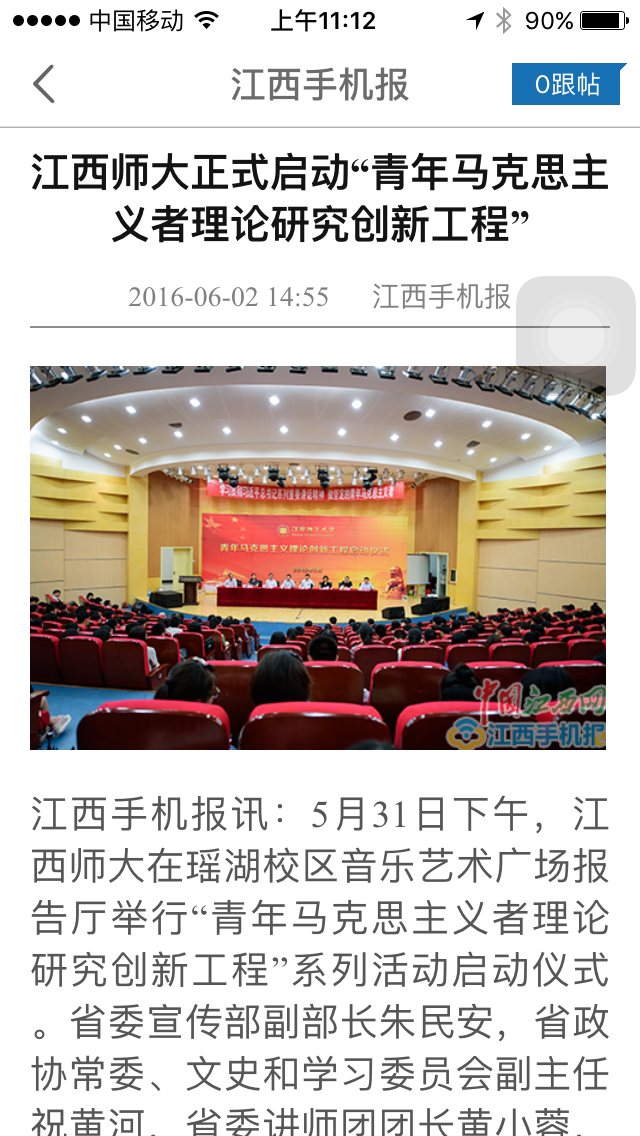Tap the AssistiveTouch floating button
Viewport: 640px width, 1136px height.
click(575, 335)
